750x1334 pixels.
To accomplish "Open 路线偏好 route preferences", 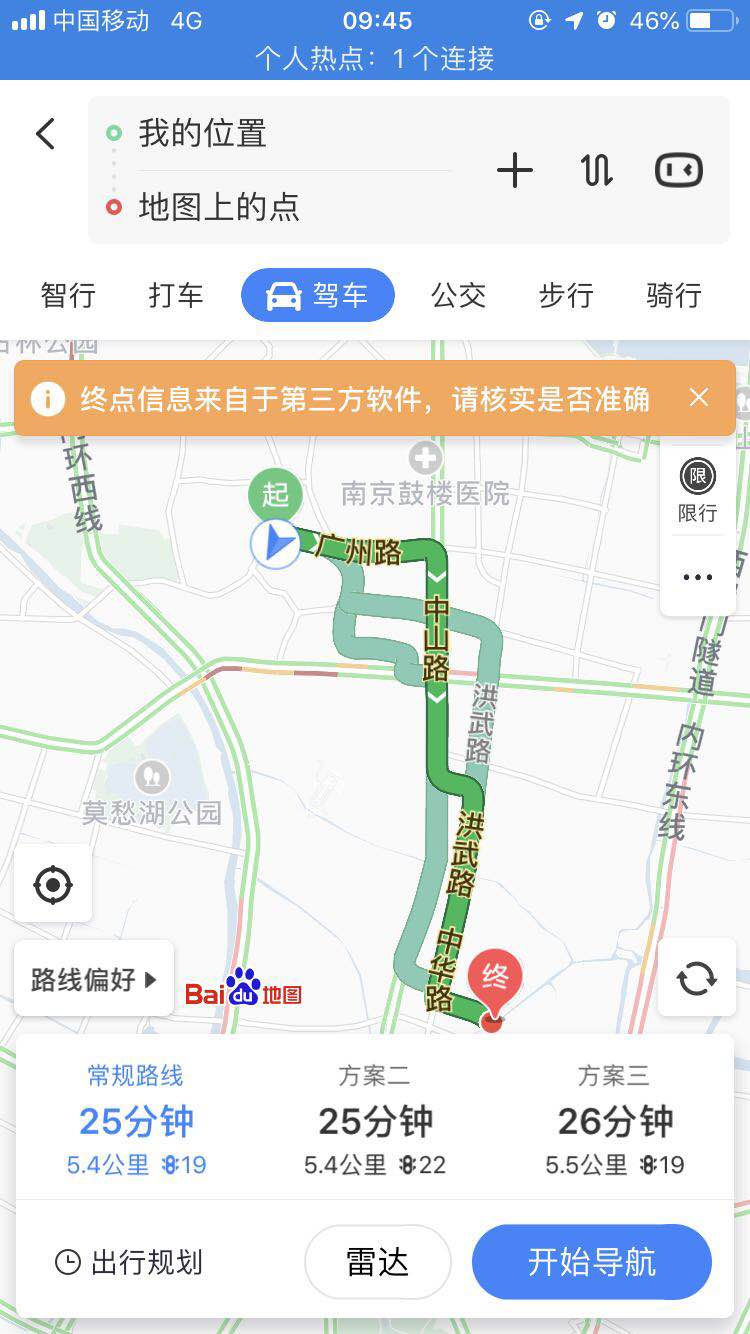I will [94, 979].
